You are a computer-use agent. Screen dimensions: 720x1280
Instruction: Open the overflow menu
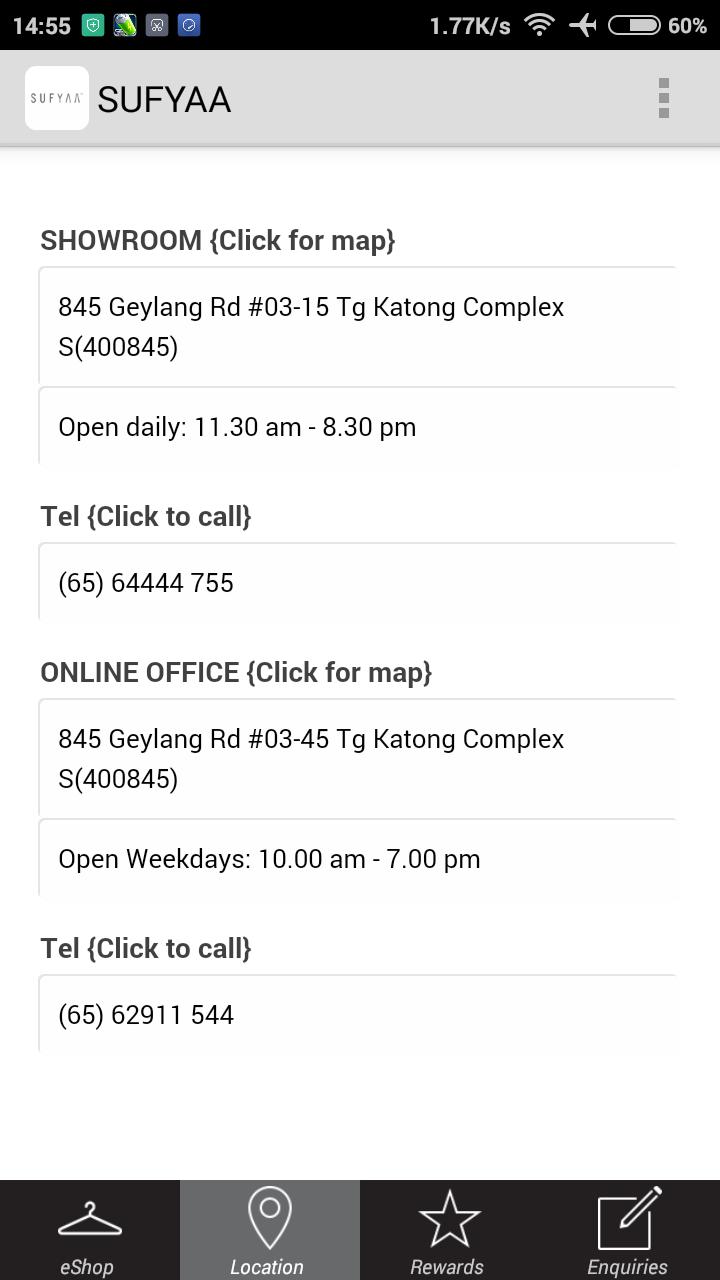663,98
